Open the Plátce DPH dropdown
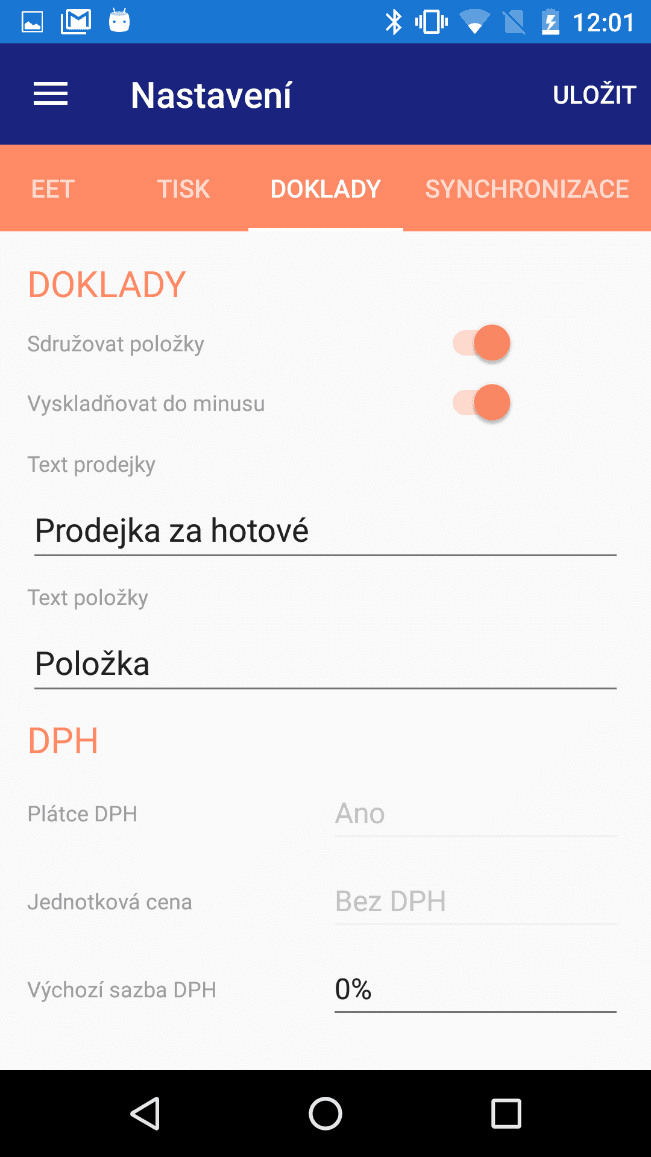This screenshot has height=1157, width=651. click(475, 814)
